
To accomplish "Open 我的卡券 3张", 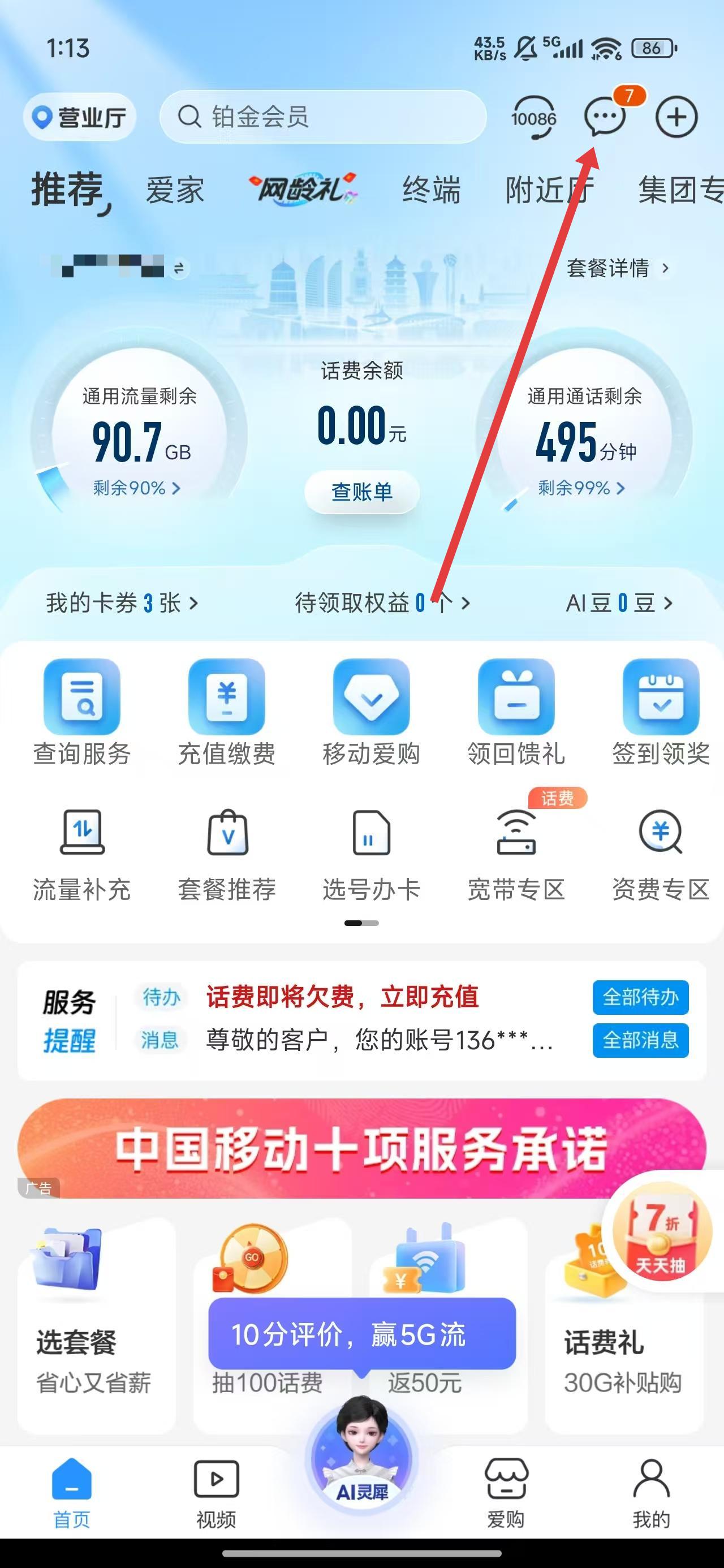I will 122,603.
